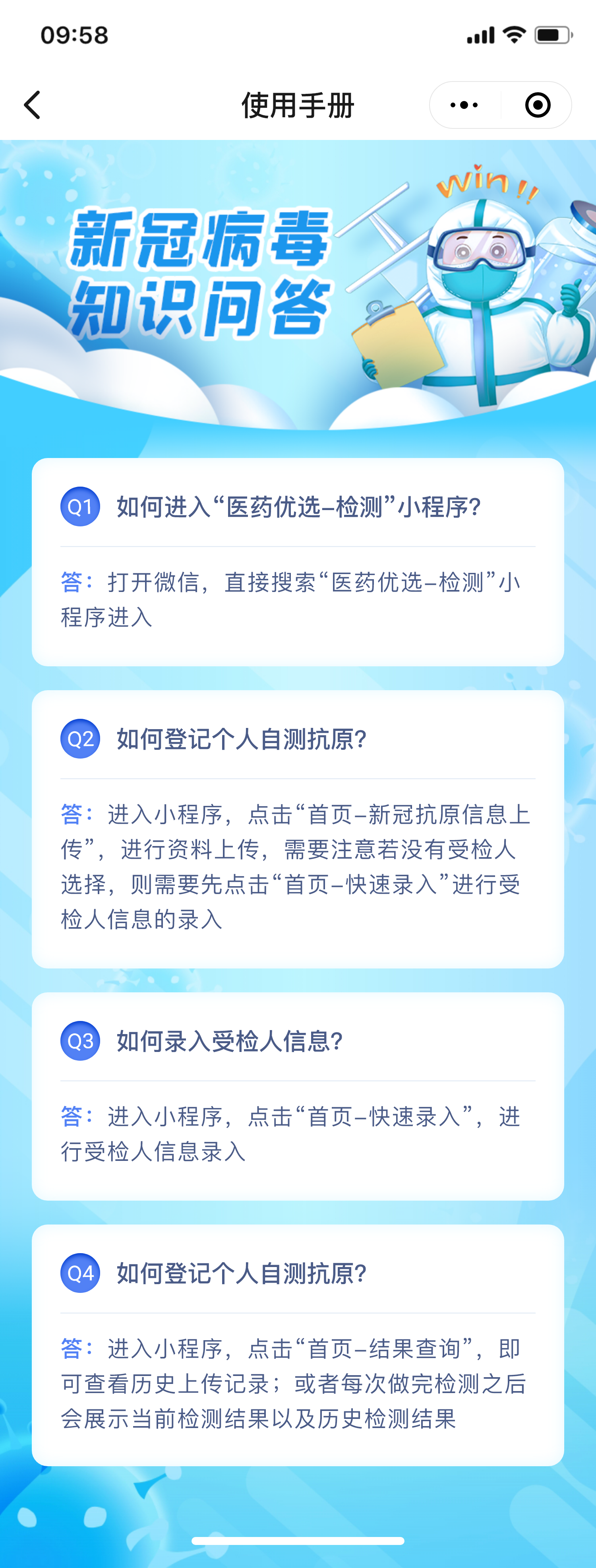
Task: Open the mini program more options menu
Action: point(464,105)
